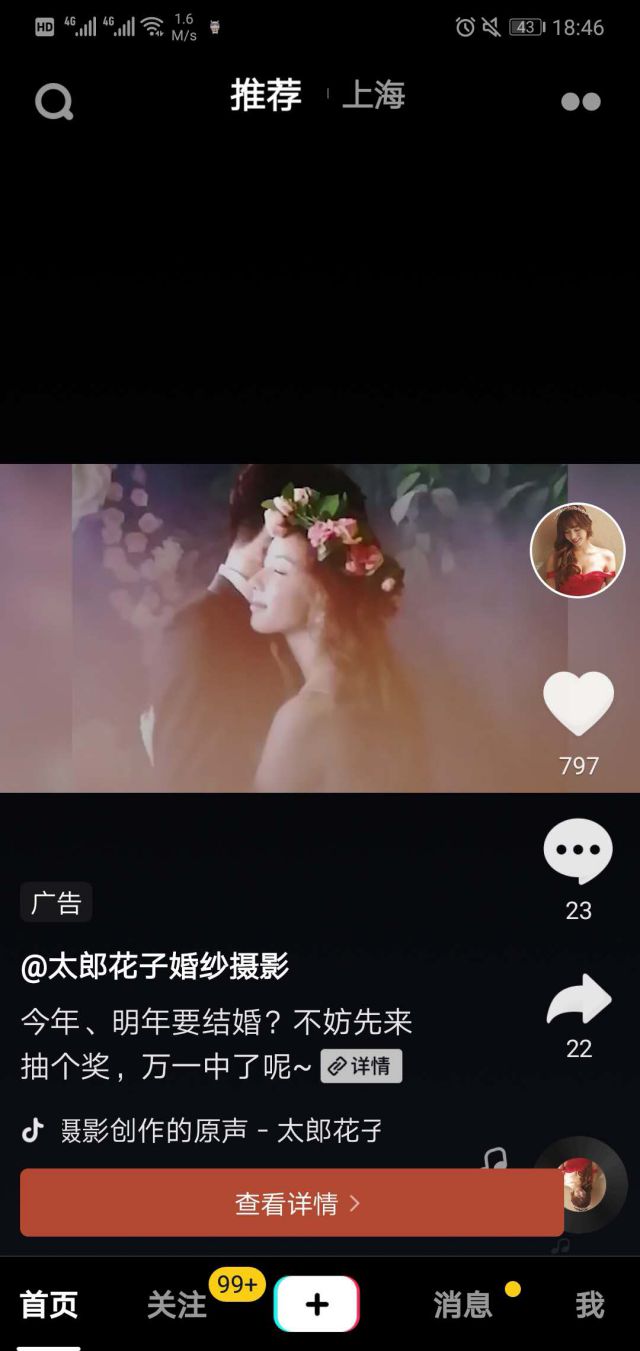Image resolution: width=640 pixels, height=1351 pixels.
Task: Like this video with the heart icon
Action: [x=578, y=703]
